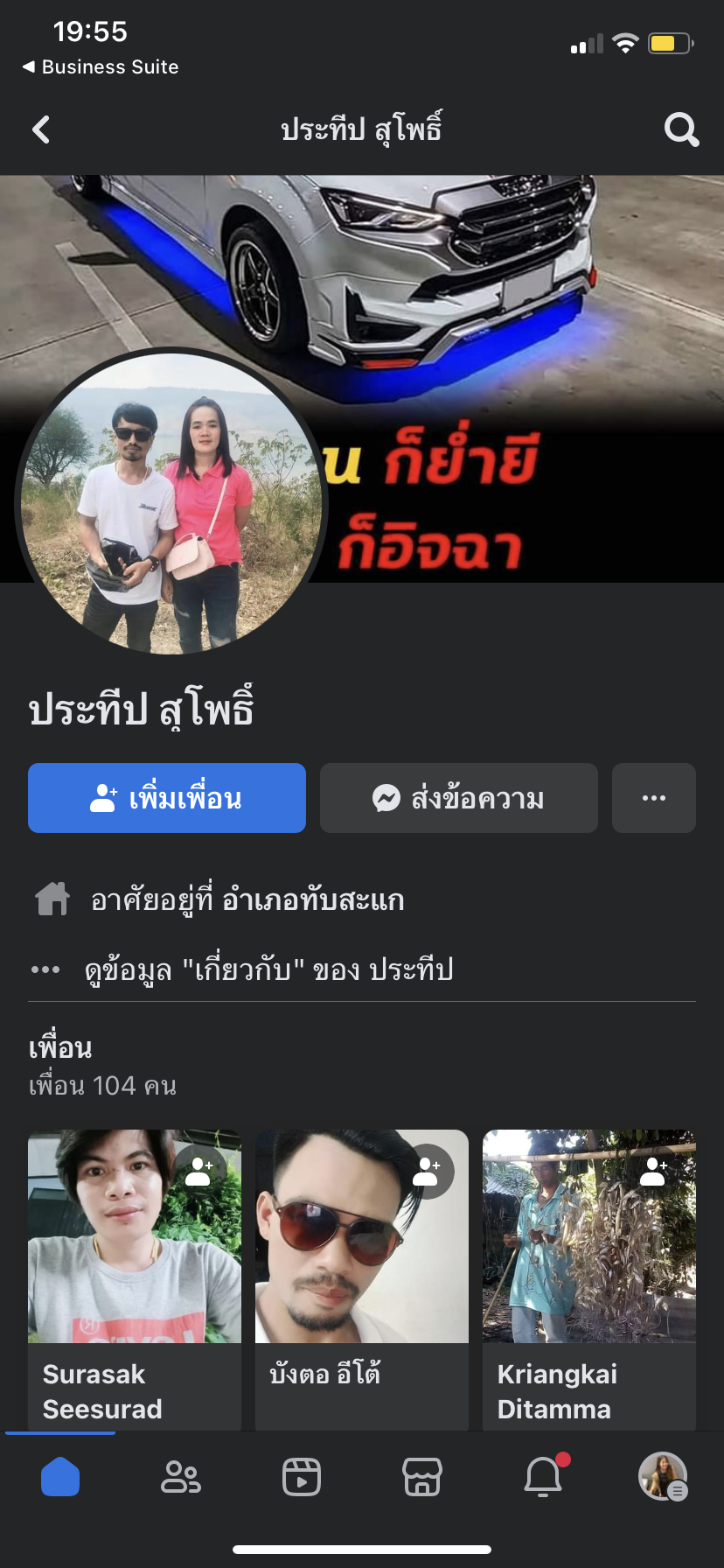This screenshot has width=724, height=1568.
Task: Add Kriangkai Ditamma as a friend
Action: [655, 1170]
